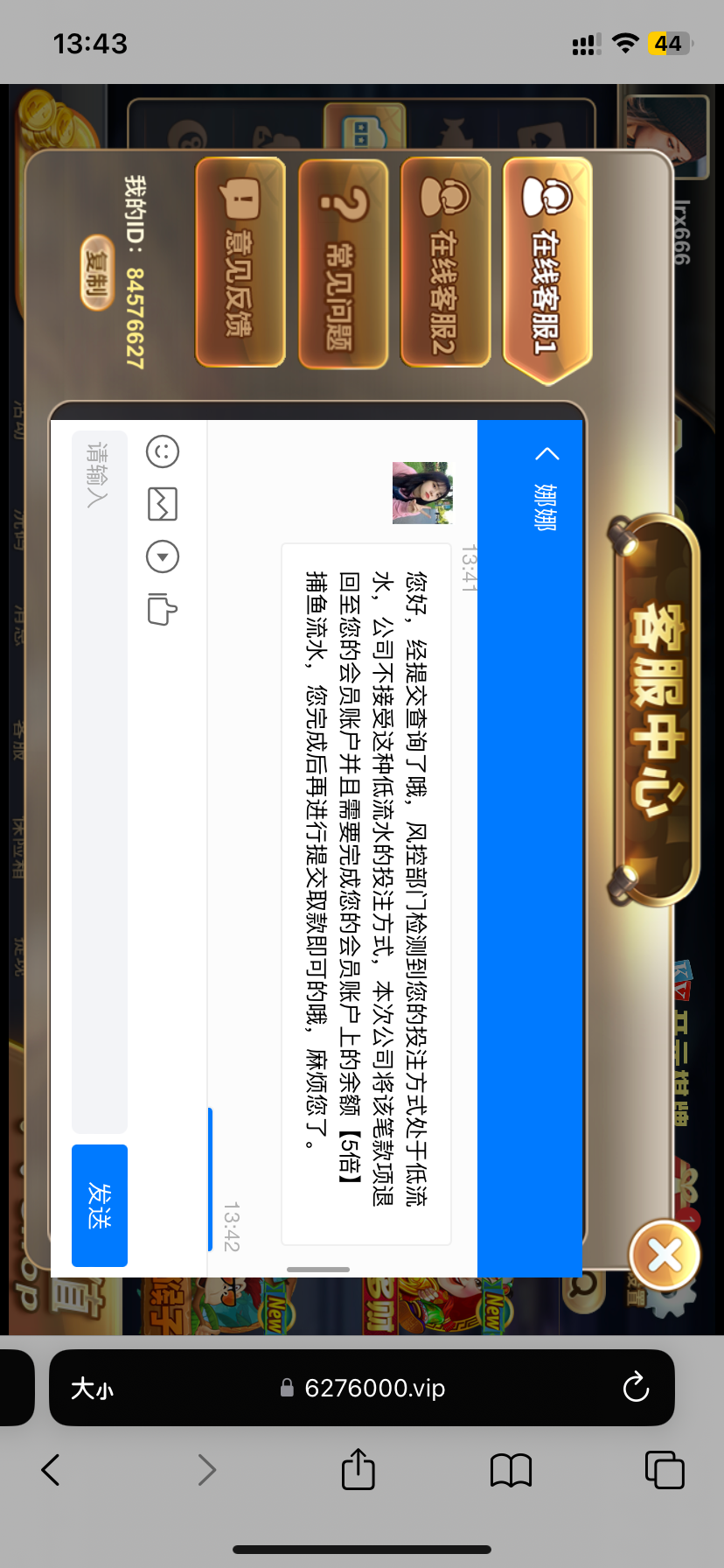Open 在线客服1 support tab
Screen dimensions: 724x1568
[x=548, y=267]
